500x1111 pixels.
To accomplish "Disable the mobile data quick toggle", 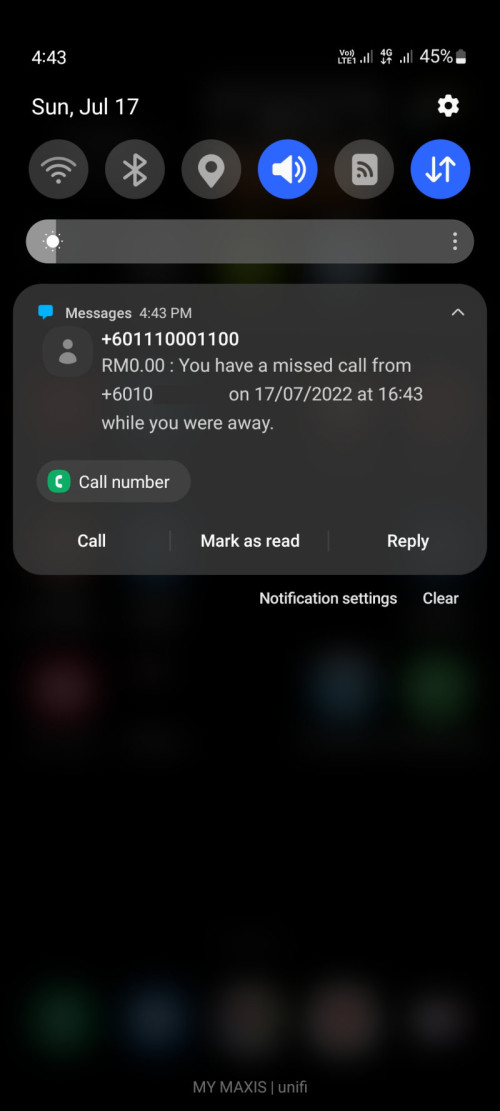I will 441,169.
